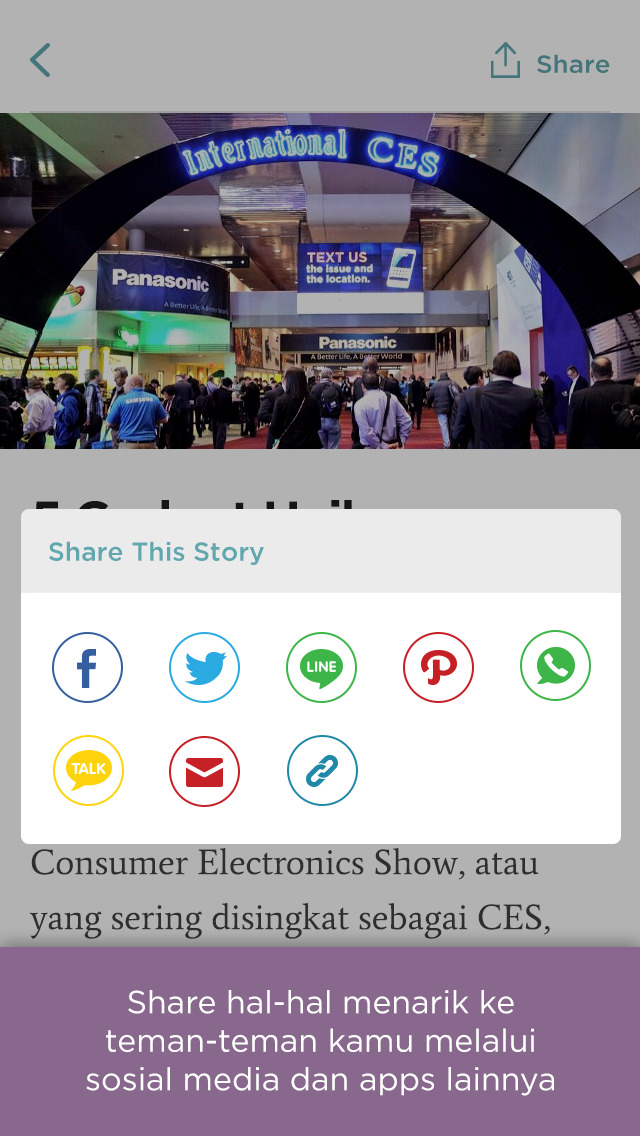The image size is (640, 1136).
Task: Pin this story to Pinterest
Action: pyautogui.click(x=439, y=667)
